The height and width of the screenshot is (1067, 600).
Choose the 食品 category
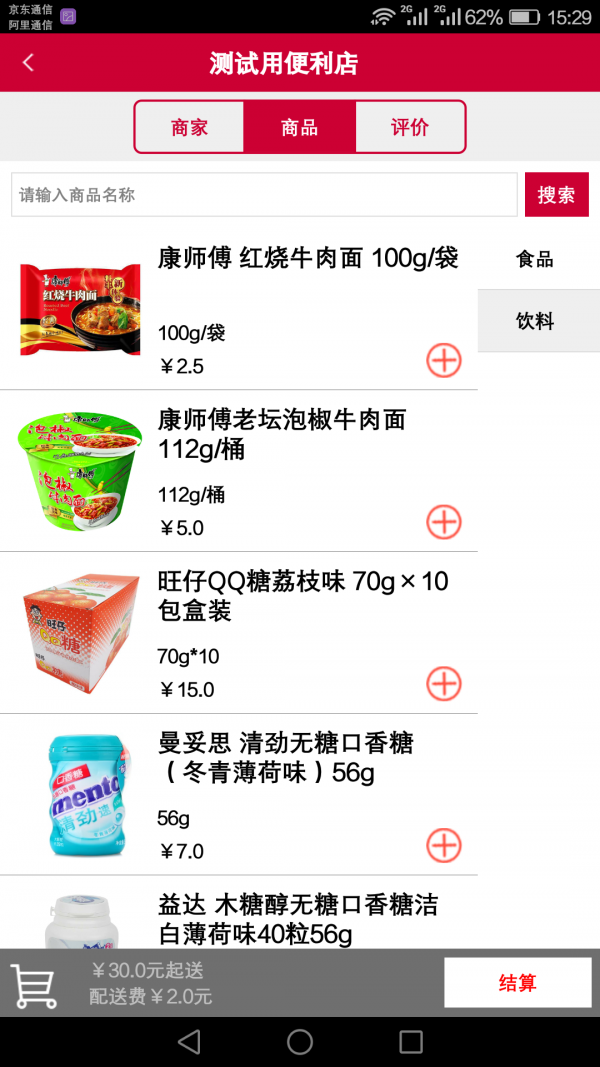click(535, 259)
